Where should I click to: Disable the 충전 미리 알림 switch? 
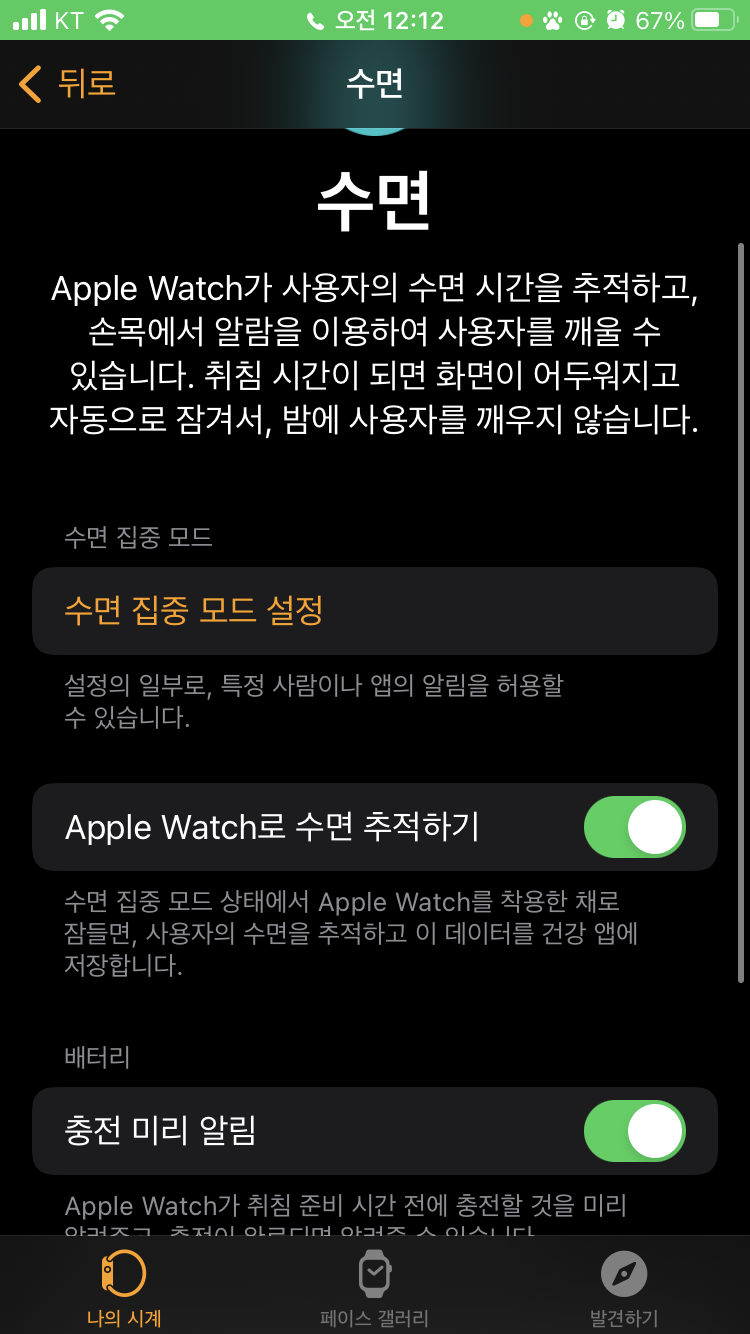pos(634,1131)
